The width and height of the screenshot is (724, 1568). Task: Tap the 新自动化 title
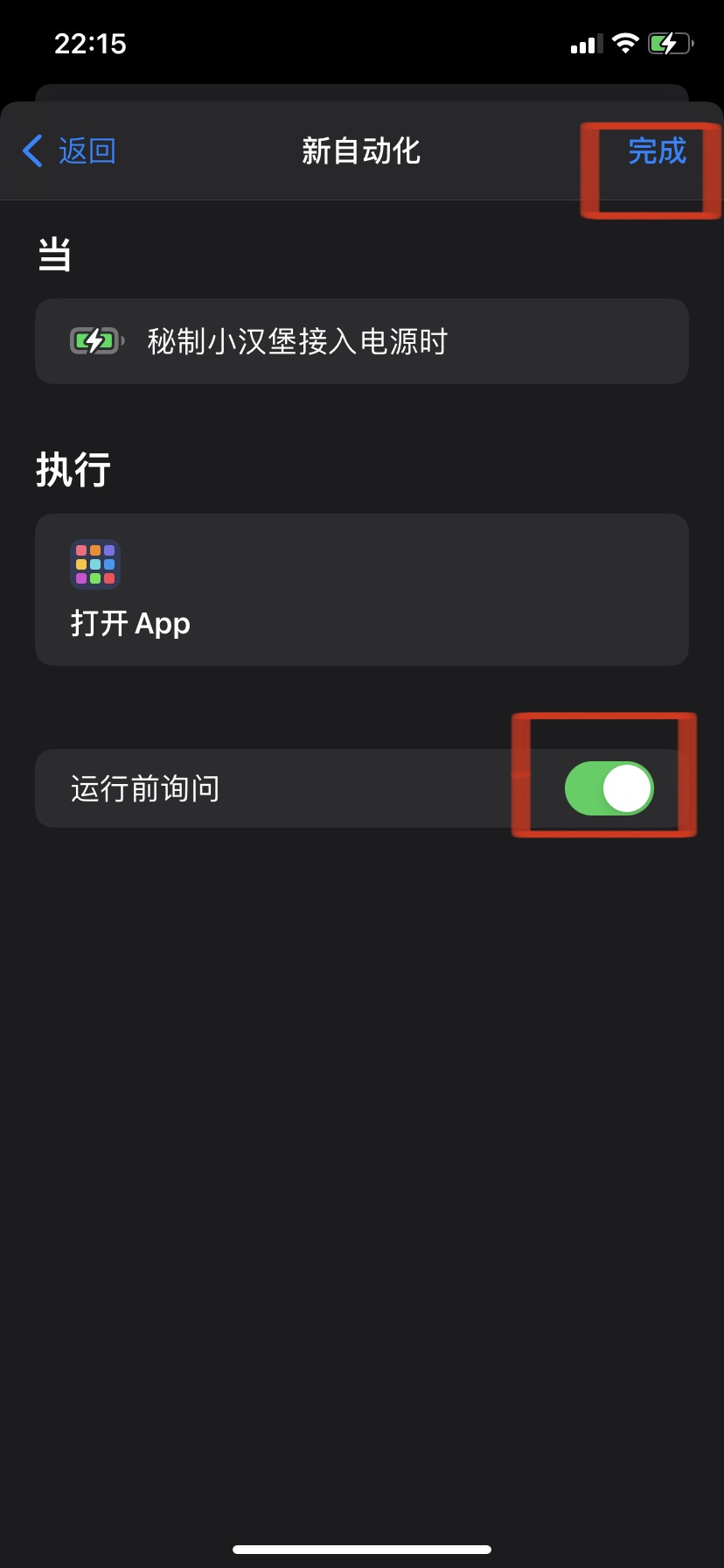tap(362, 151)
